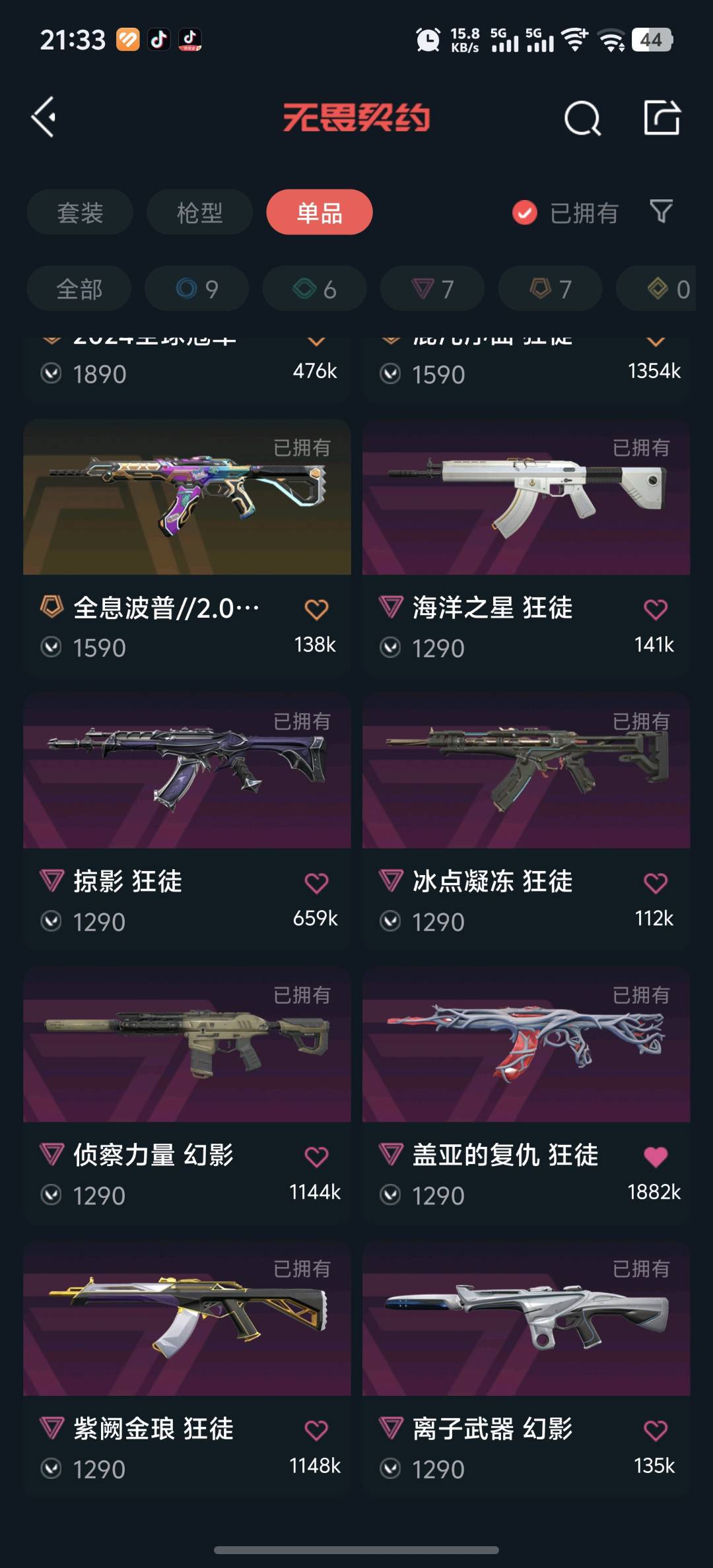Switch to the 套装 tab
This screenshot has height=1568, width=713.
point(80,212)
